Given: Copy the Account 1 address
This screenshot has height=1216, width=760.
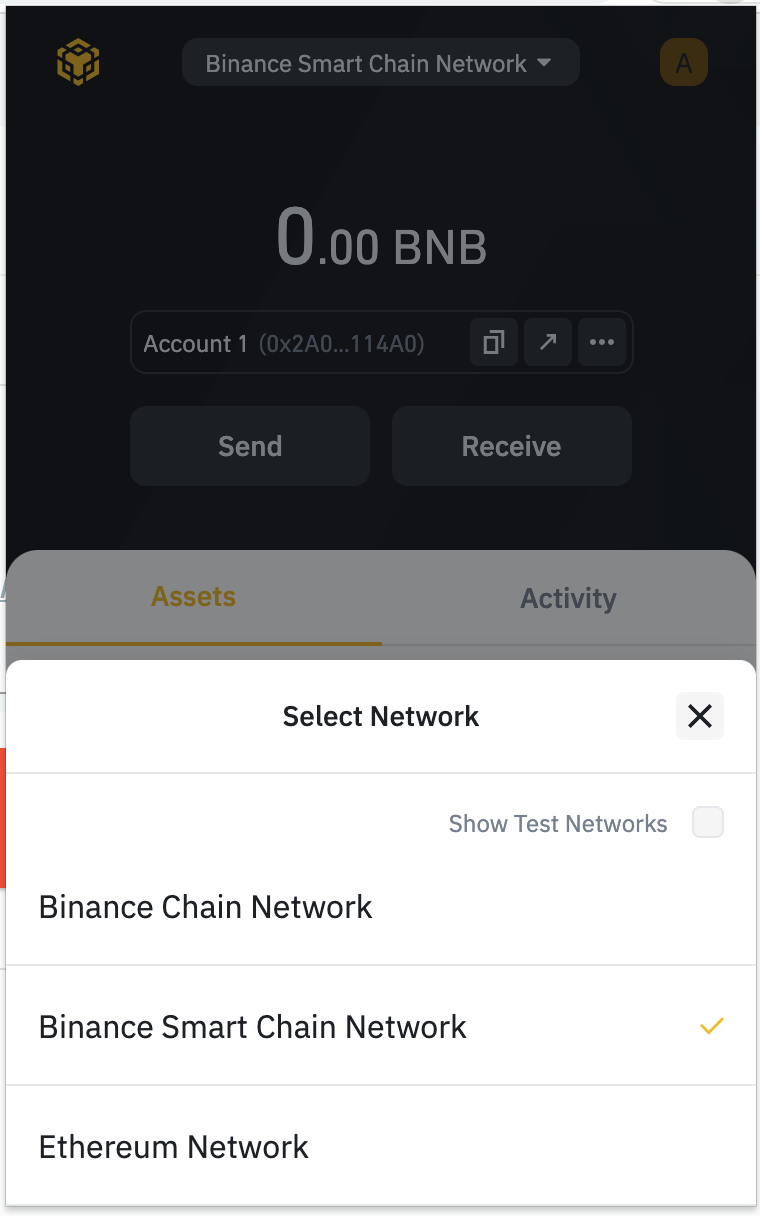Looking at the screenshot, I should 494,342.
